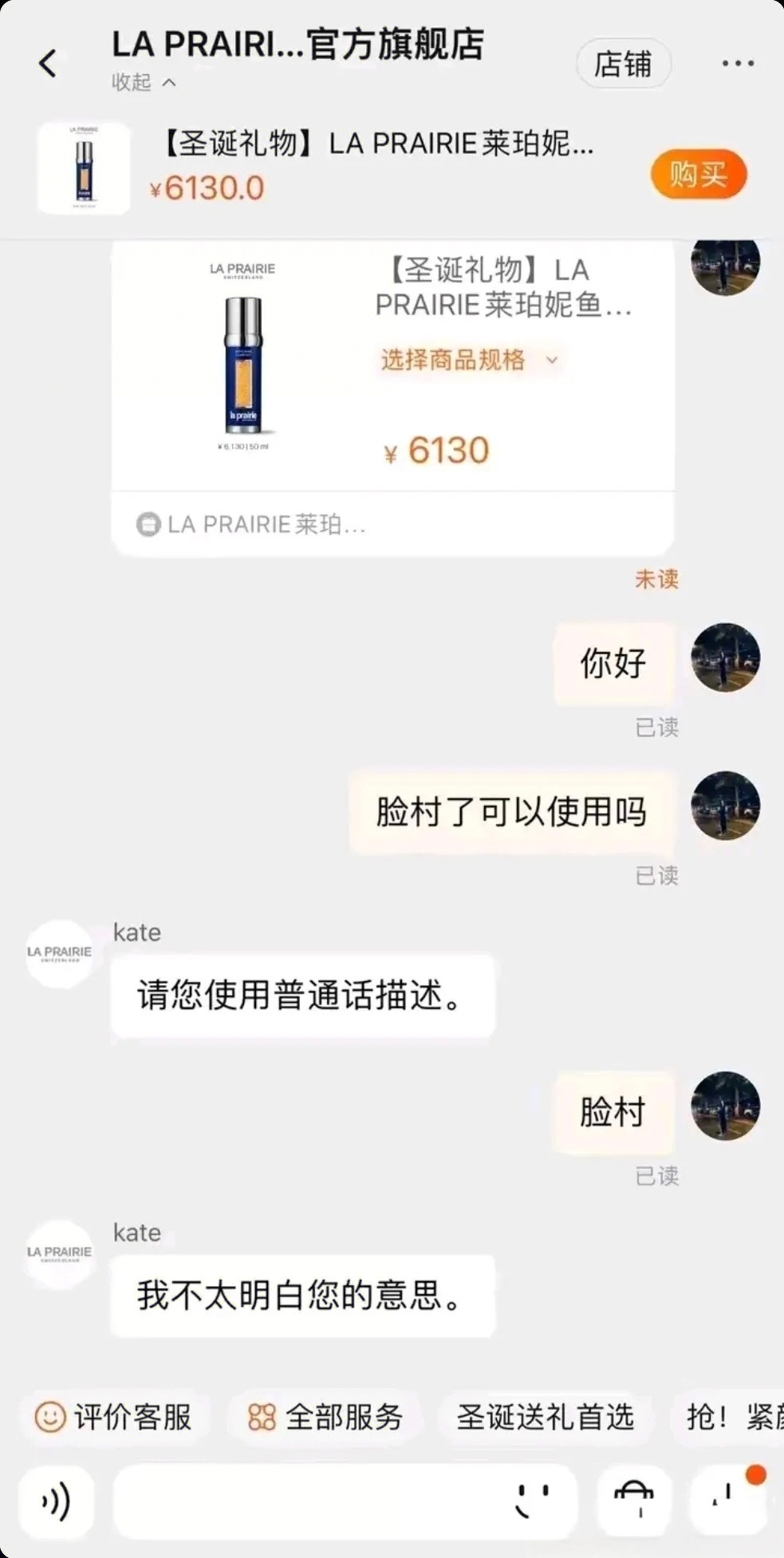This screenshot has width=784, height=1558.
Task: Open the 选择商品规格 specification dropdown
Action: click(467, 360)
